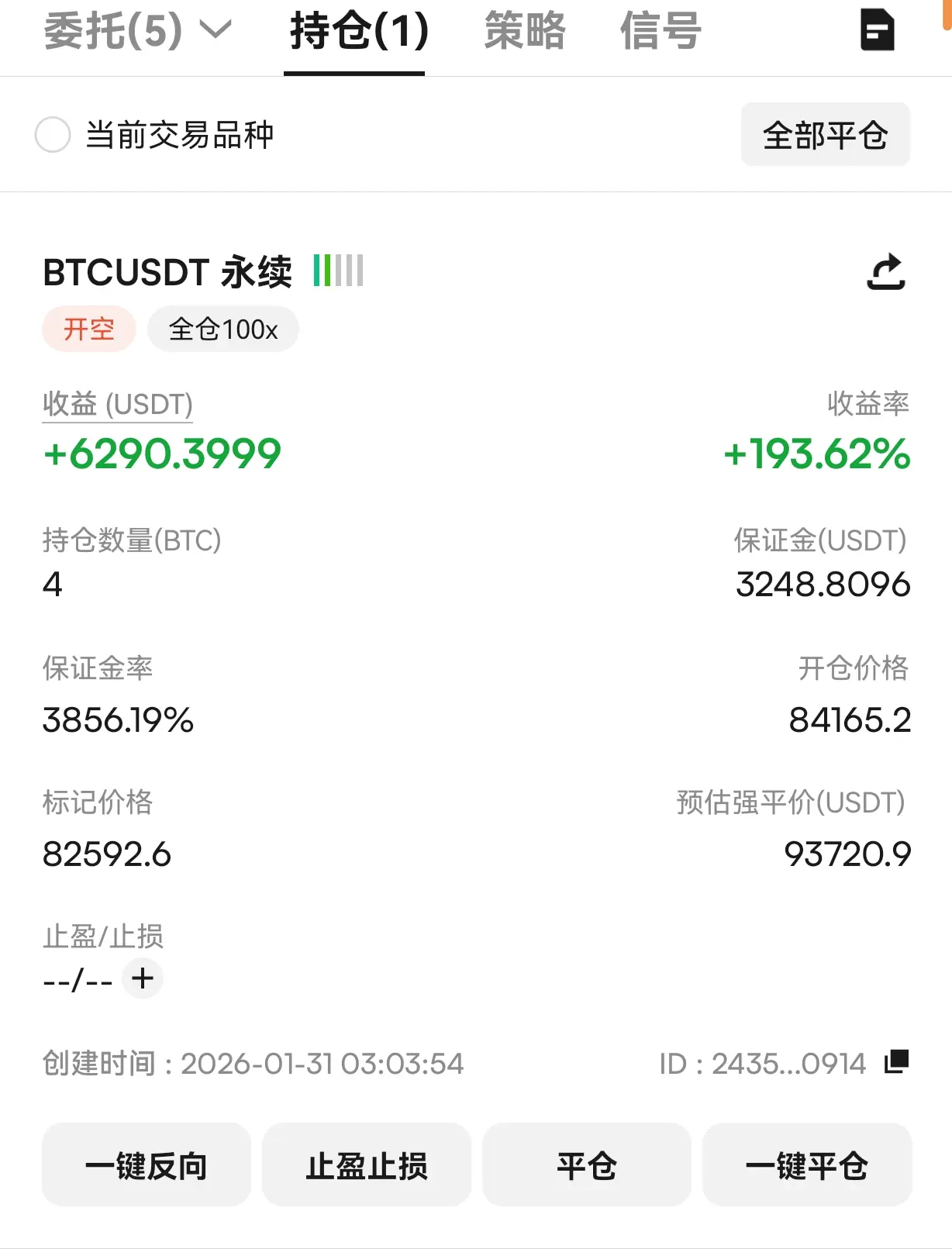The height and width of the screenshot is (1249, 952).
Task: Open the 止盈止损 button
Action: click(x=367, y=1165)
